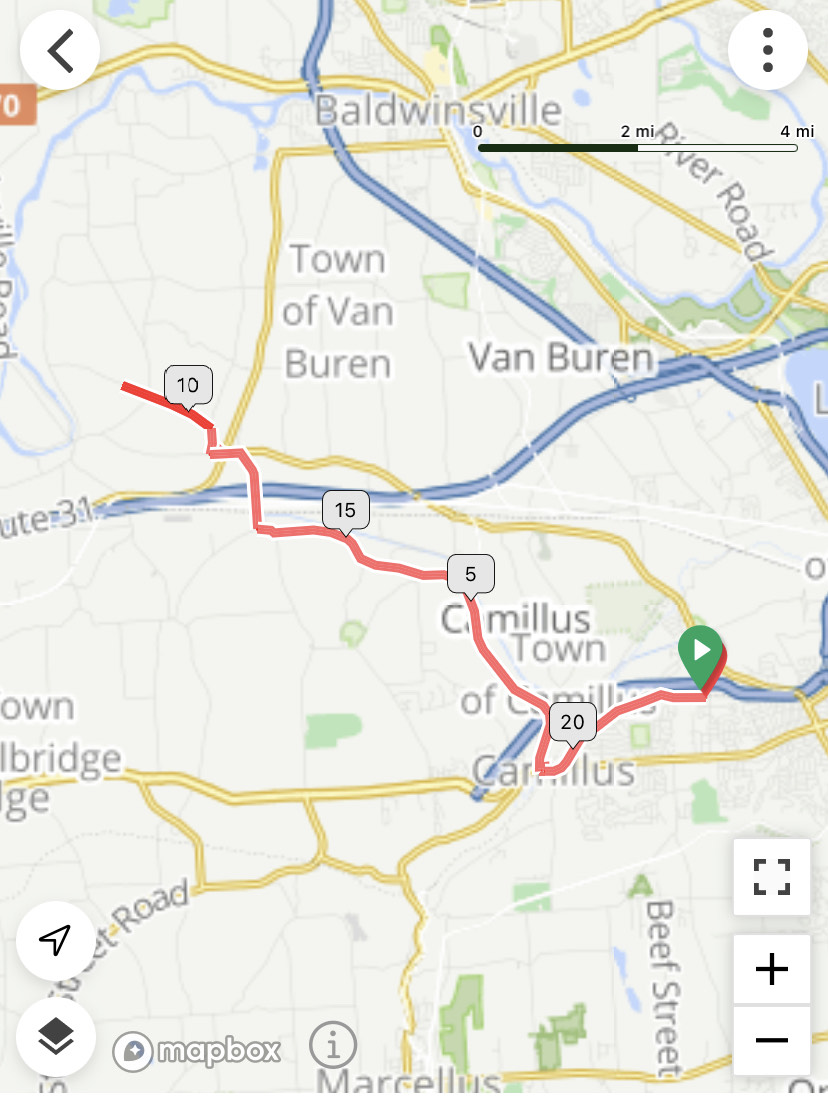828x1101 pixels.
Task: Tap the green route start marker
Action: pos(700,652)
